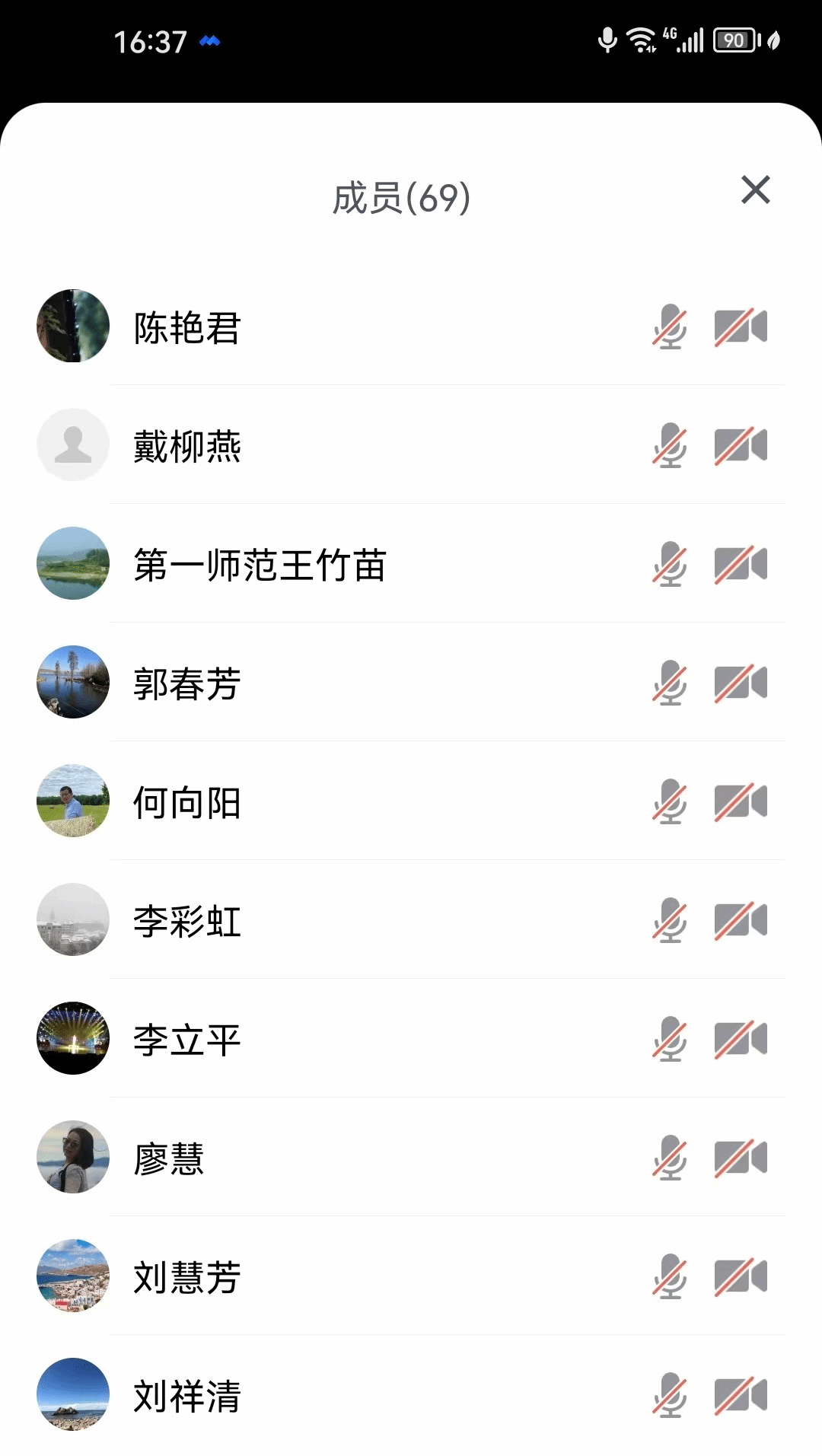The width and height of the screenshot is (822, 1456).
Task: Tap the muted microphone icon for 陈艳君
Action: 670,327
